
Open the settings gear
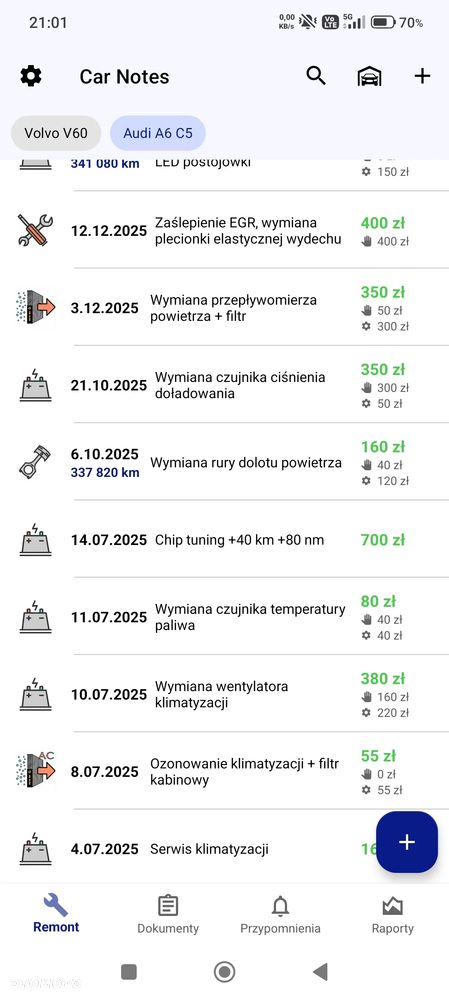(x=31, y=76)
